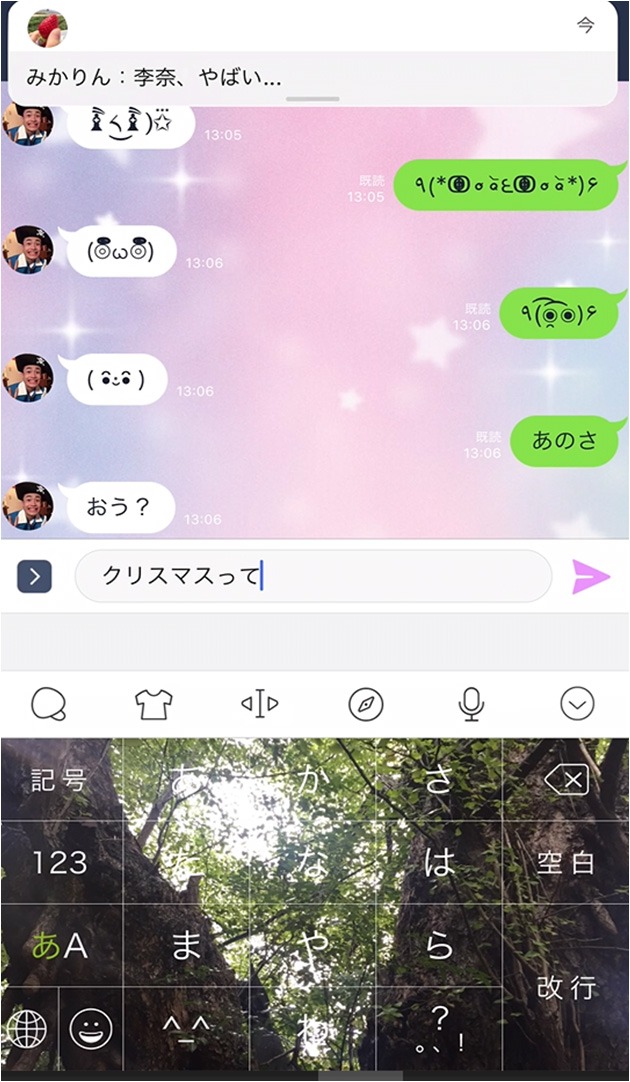This screenshot has height=1082, width=630.
Task: Tap the 改行 return key
Action: click(x=566, y=988)
